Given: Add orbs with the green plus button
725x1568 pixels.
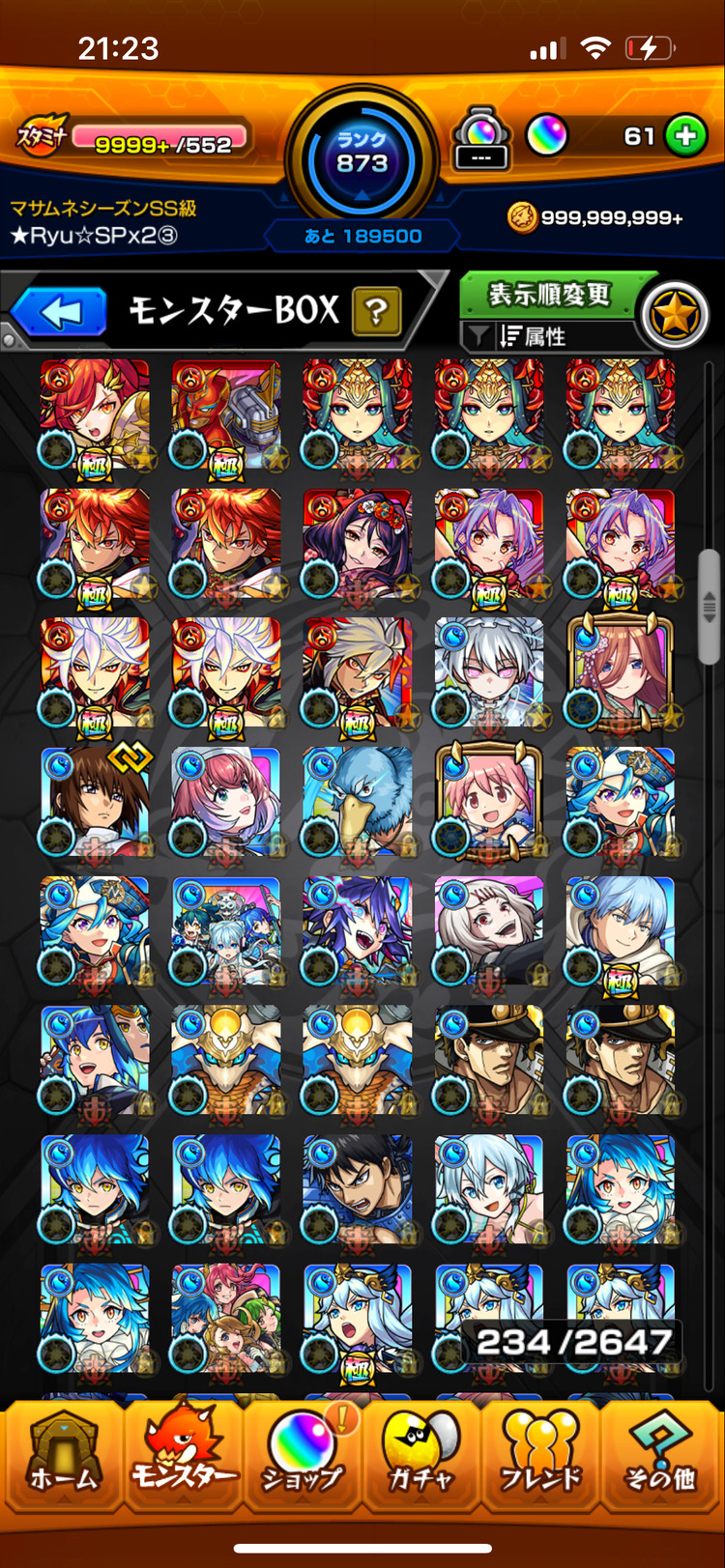Looking at the screenshot, I should click(685, 136).
